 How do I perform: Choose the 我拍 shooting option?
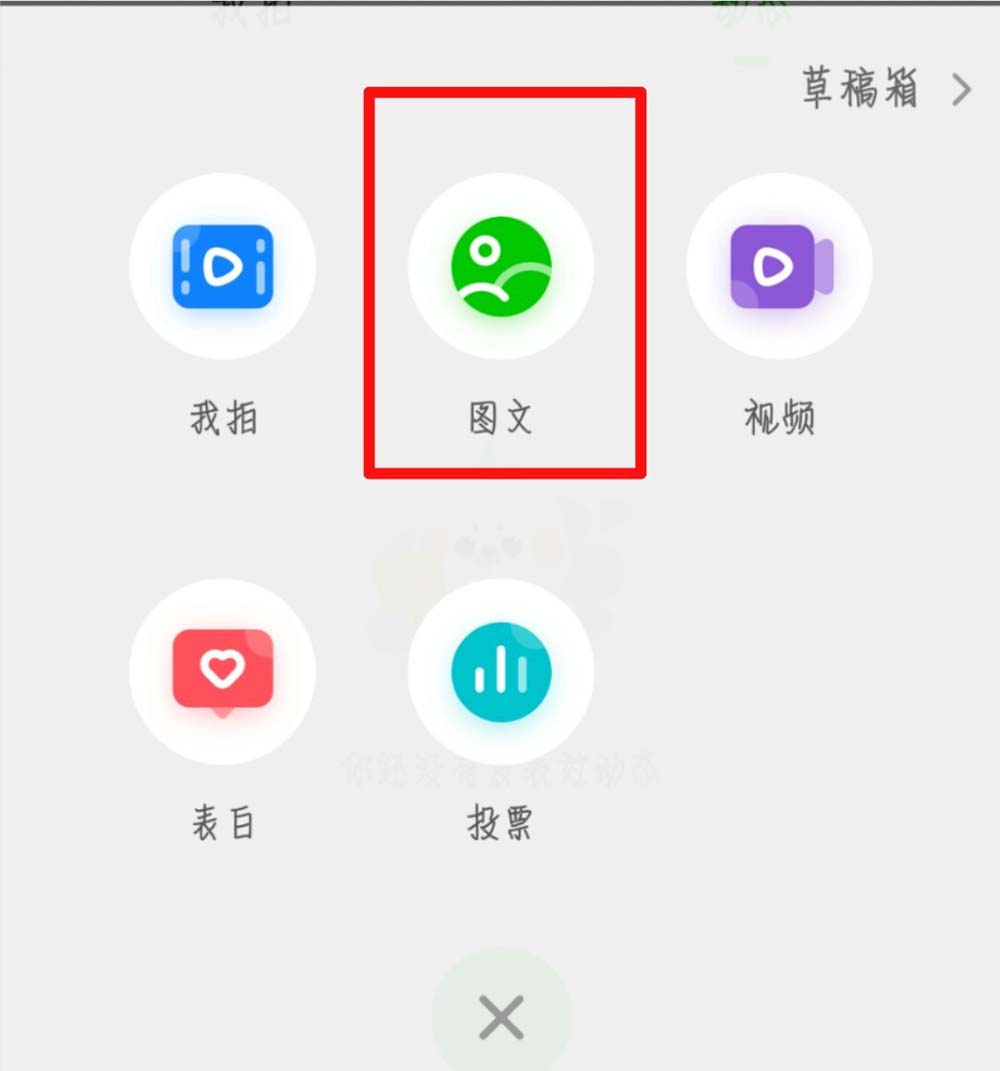pyautogui.click(x=222, y=267)
